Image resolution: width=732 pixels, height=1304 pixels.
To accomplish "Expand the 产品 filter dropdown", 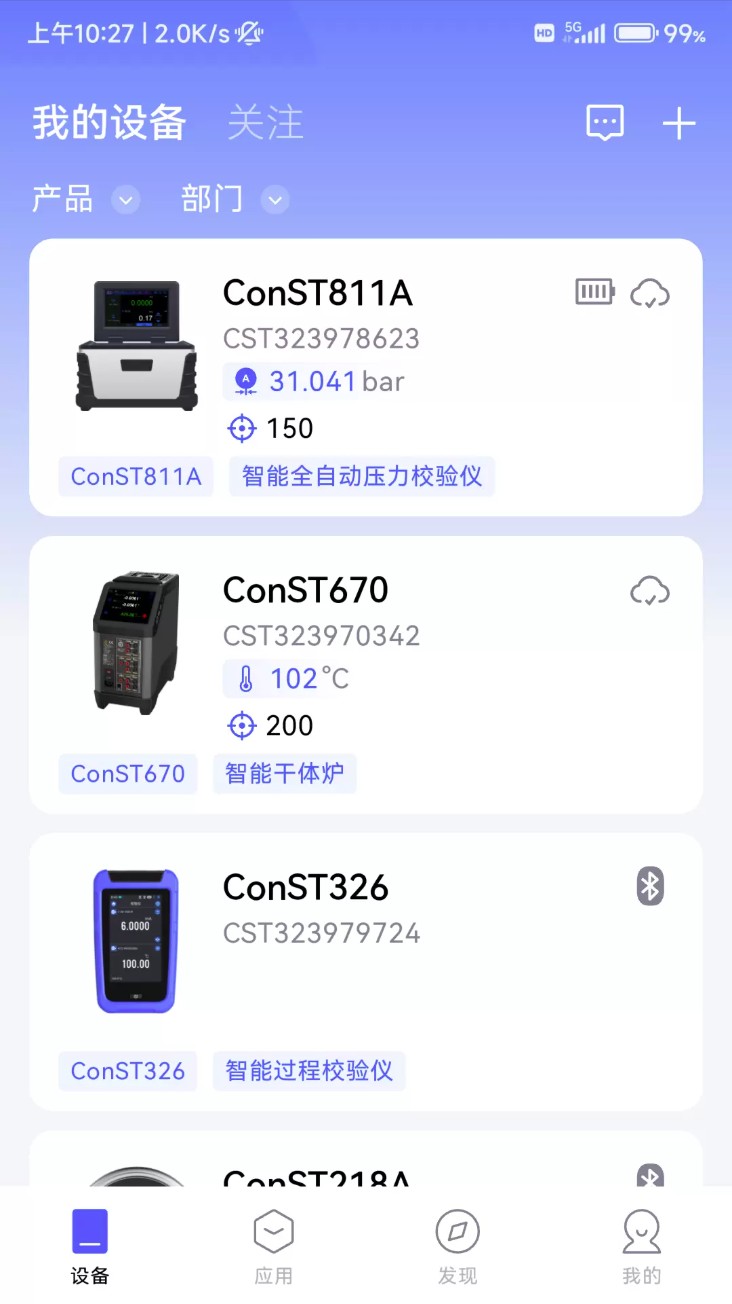I will coord(85,199).
